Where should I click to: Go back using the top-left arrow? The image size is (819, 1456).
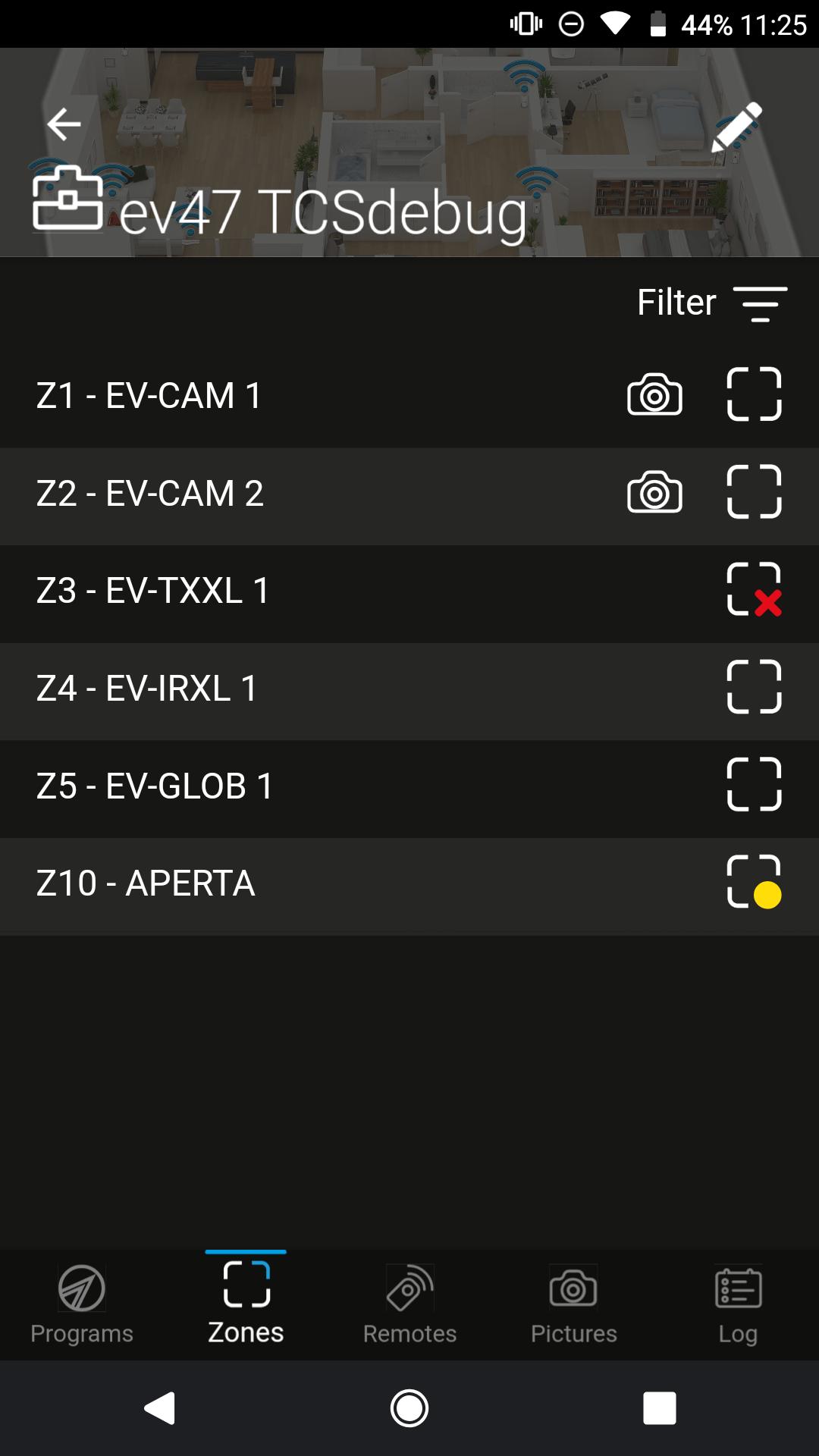point(64,124)
